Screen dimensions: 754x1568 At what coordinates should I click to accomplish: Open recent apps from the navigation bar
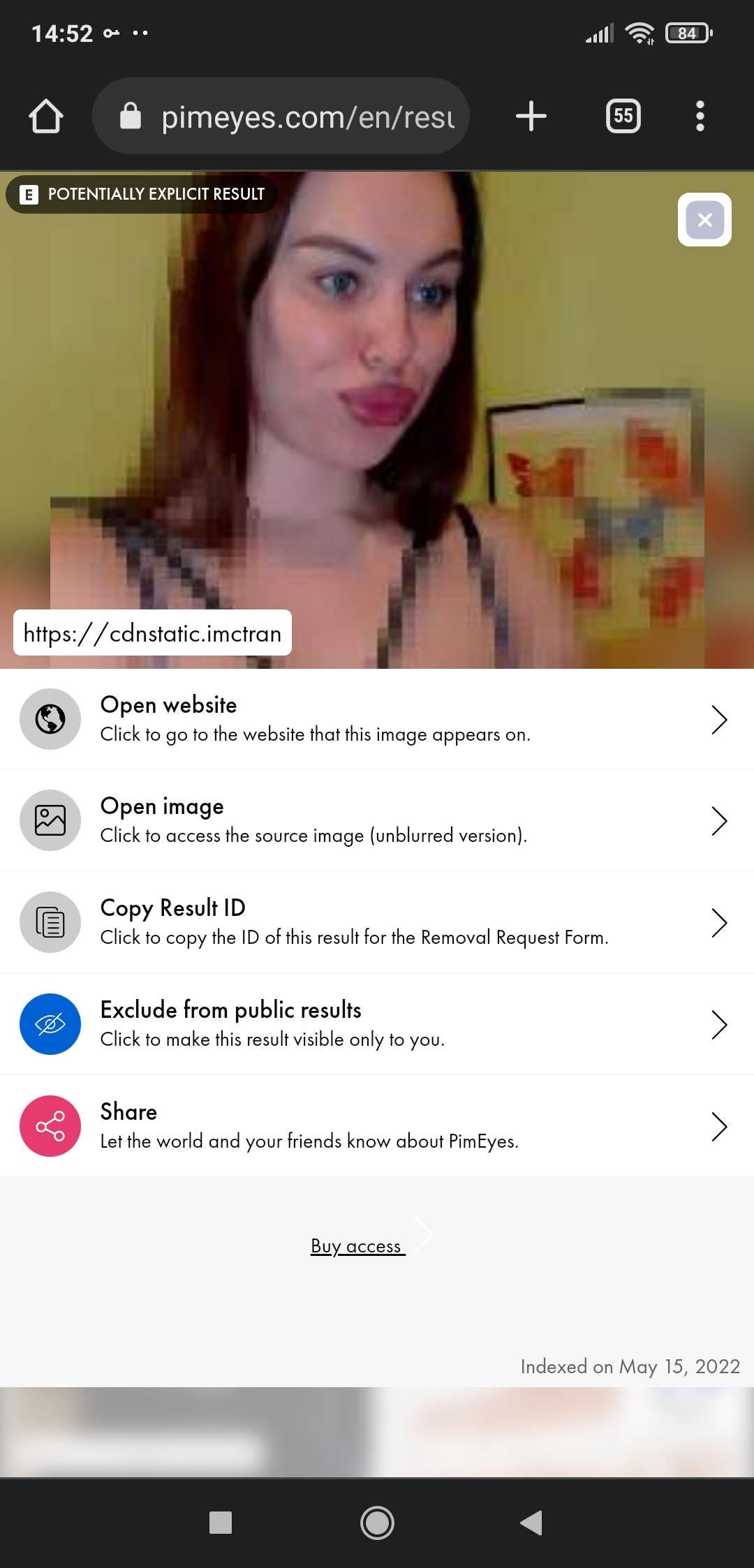(x=221, y=1523)
